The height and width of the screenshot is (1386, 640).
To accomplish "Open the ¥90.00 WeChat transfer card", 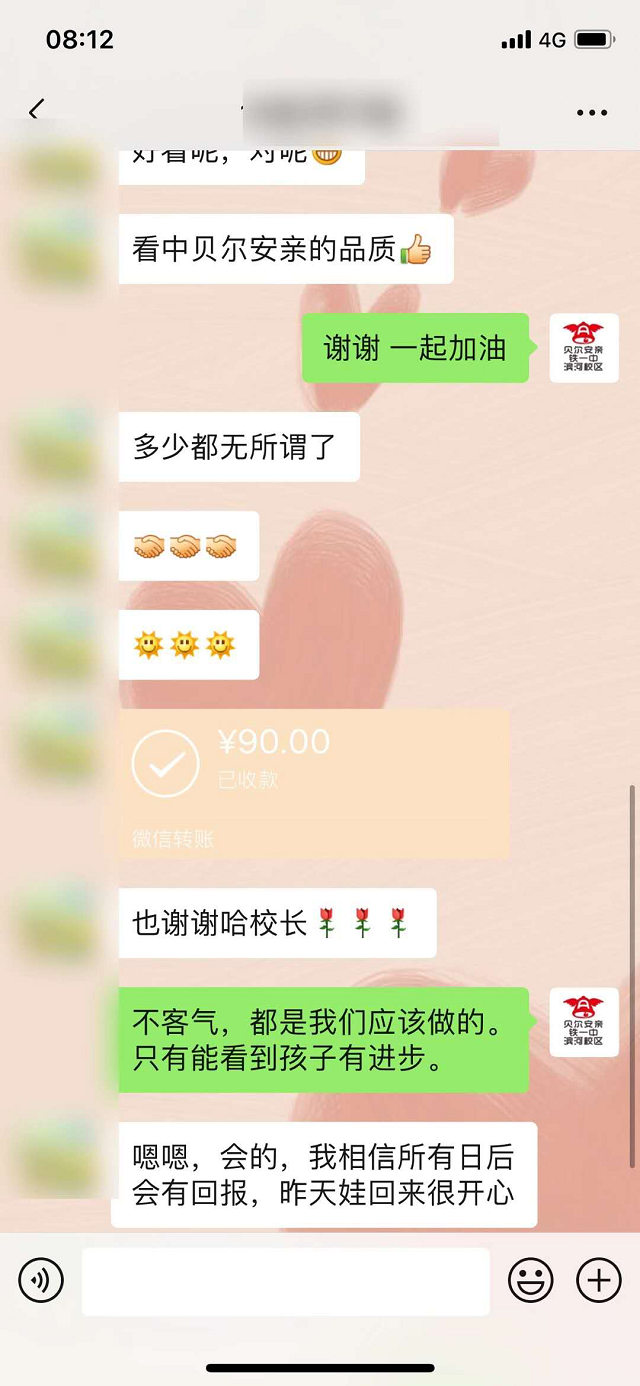I will coord(314,783).
